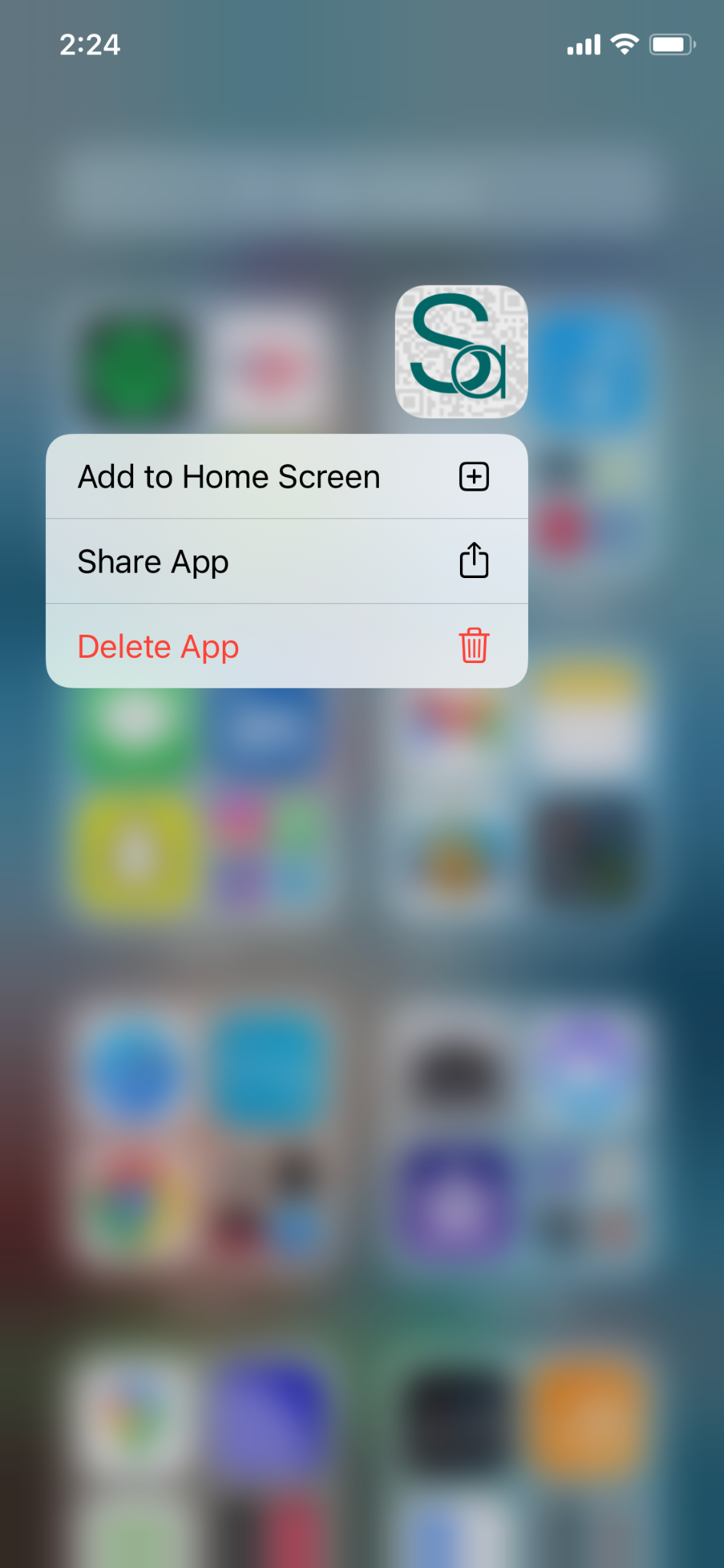
Task: Tap Delete App in red
Action: pyautogui.click(x=287, y=646)
